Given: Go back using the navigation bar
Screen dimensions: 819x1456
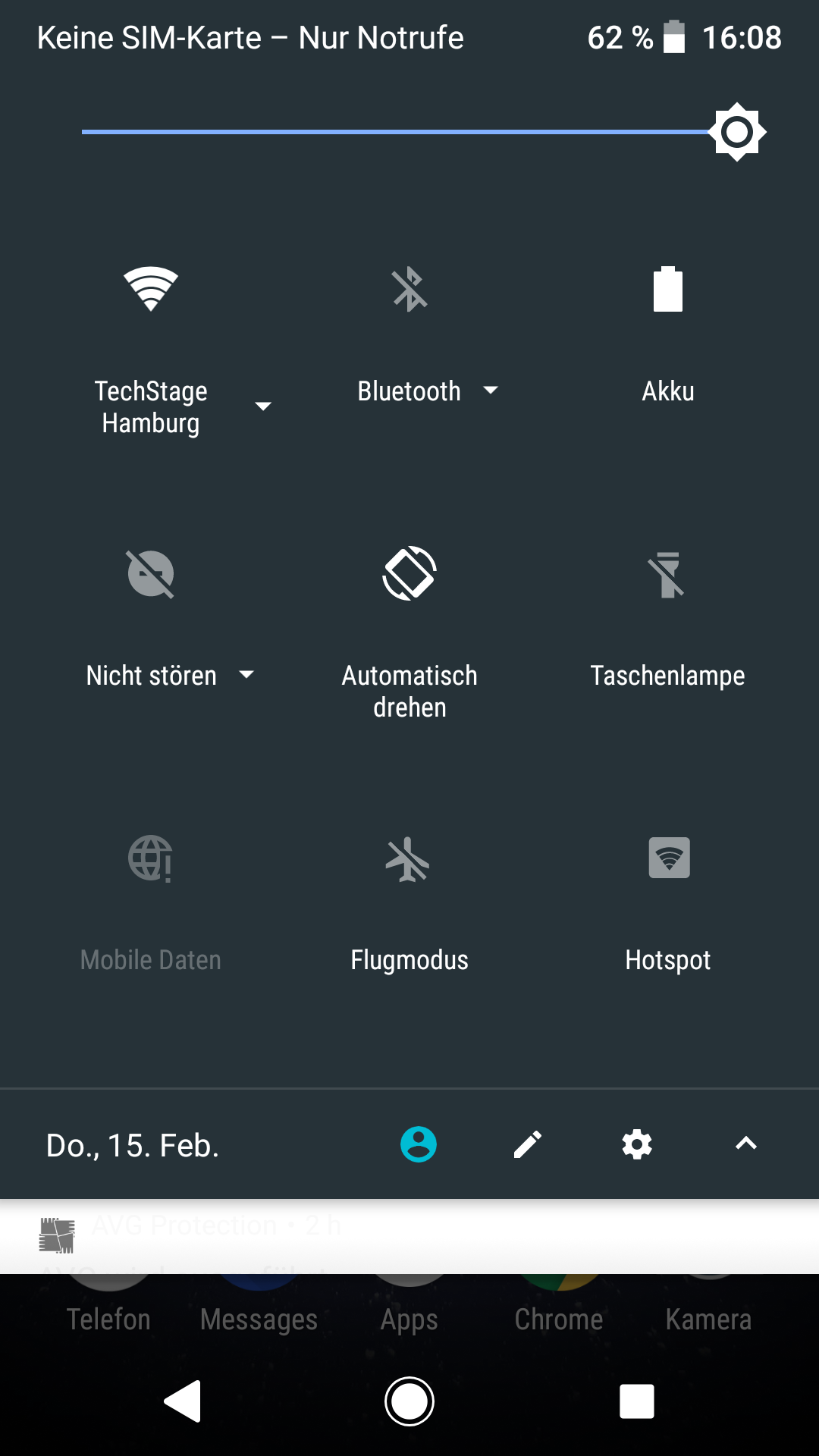Looking at the screenshot, I should [x=183, y=1401].
